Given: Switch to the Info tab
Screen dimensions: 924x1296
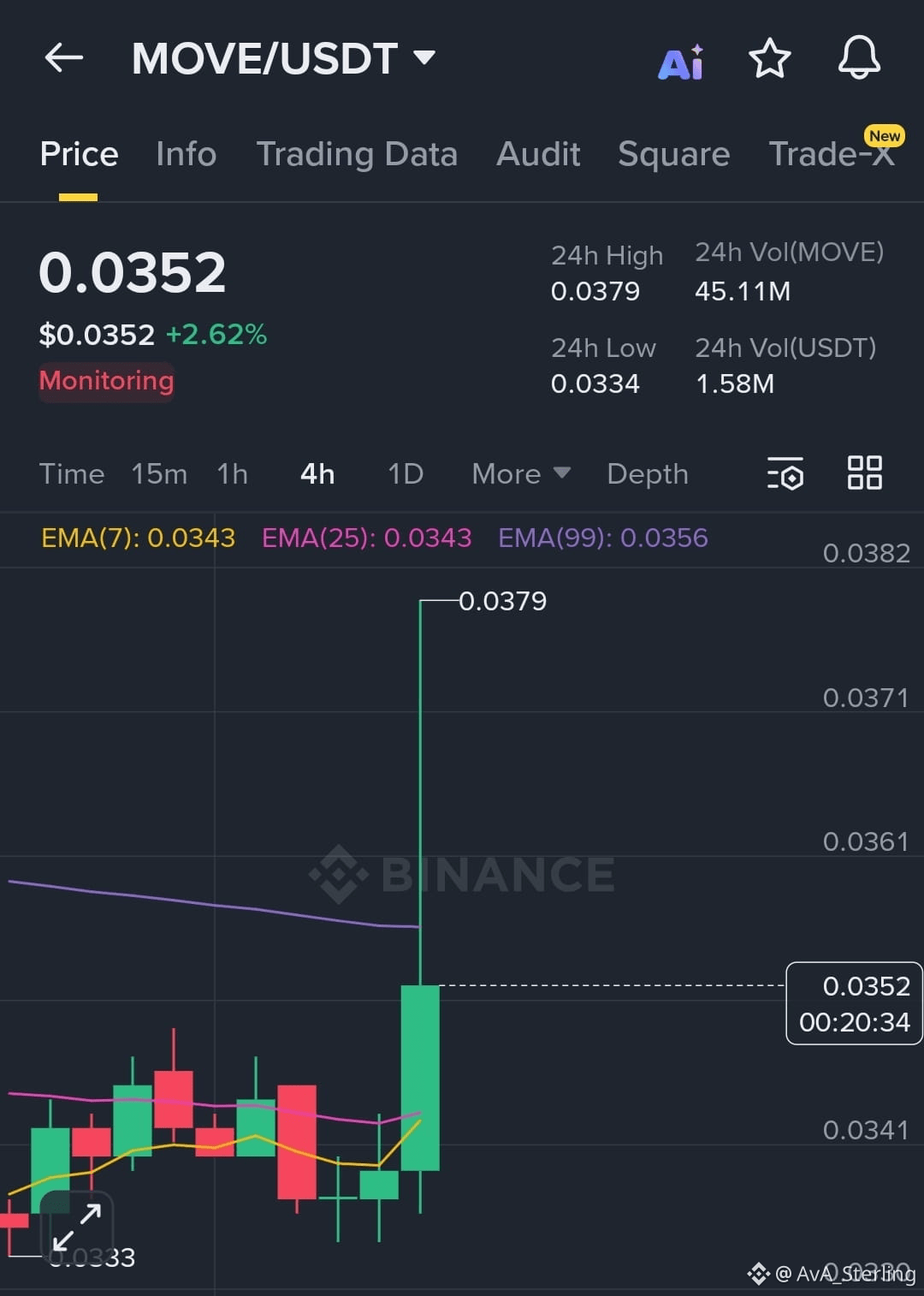Looking at the screenshot, I should (185, 154).
